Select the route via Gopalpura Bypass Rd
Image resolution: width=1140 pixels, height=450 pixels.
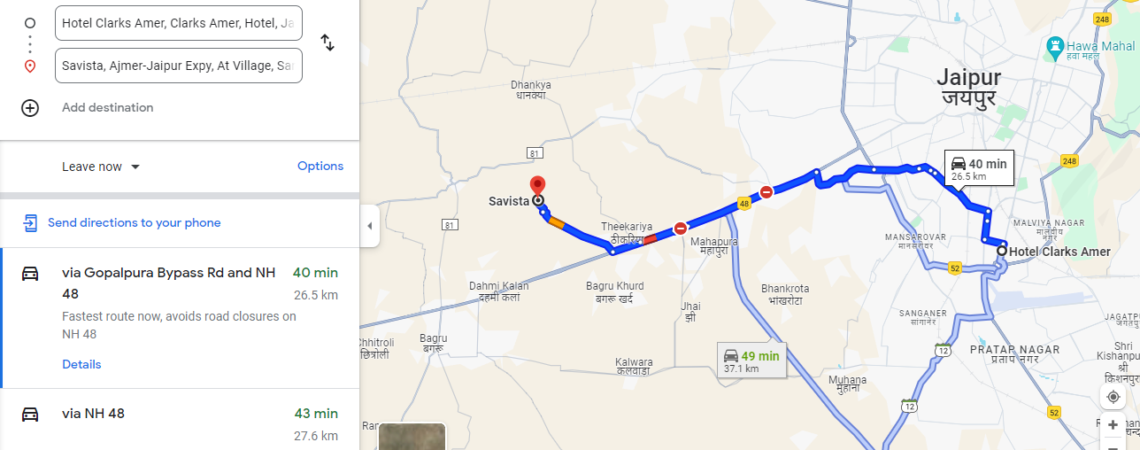point(170,273)
